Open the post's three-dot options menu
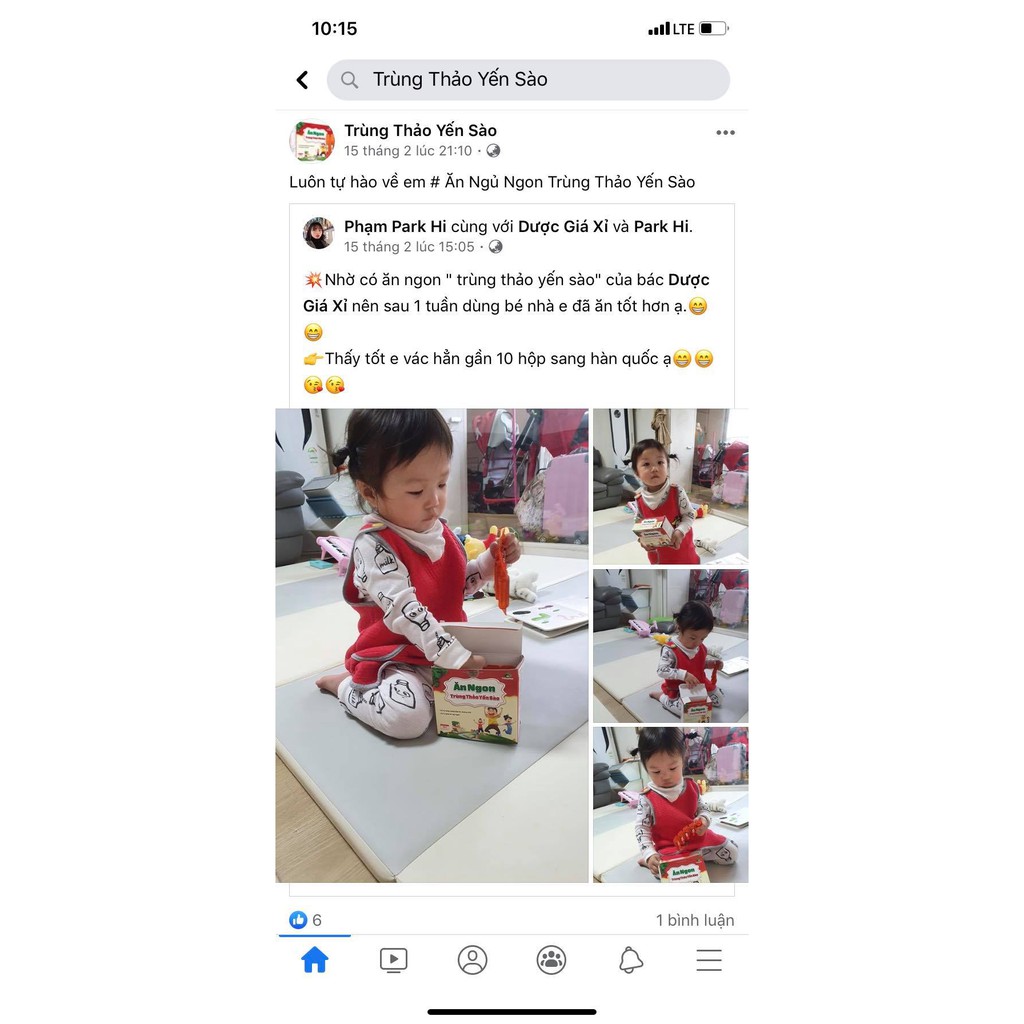This screenshot has width=1024, height=1024. click(725, 133)
